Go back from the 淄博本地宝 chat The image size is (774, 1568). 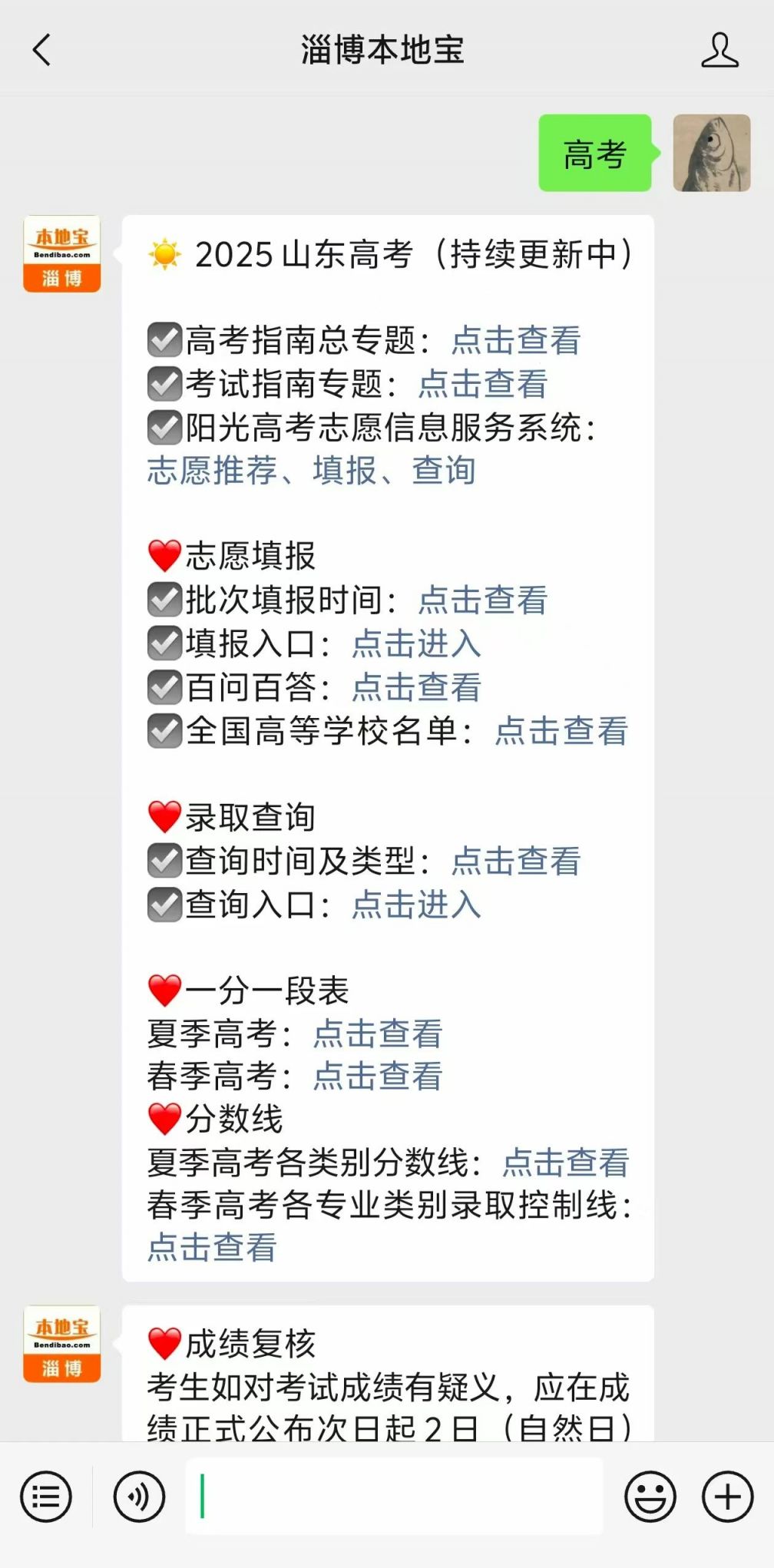[42, 51]
